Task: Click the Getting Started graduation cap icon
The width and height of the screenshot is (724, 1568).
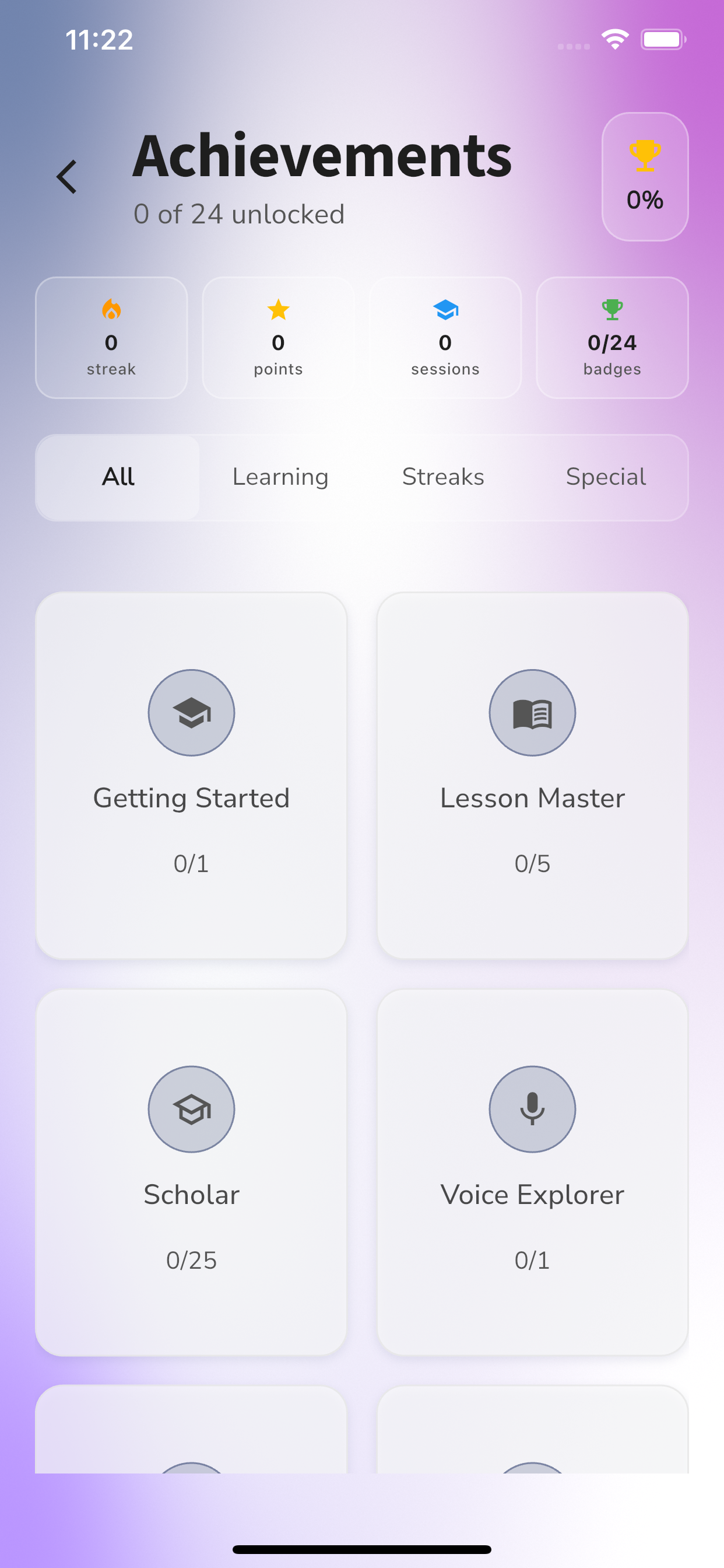Action: coord(191,713)
